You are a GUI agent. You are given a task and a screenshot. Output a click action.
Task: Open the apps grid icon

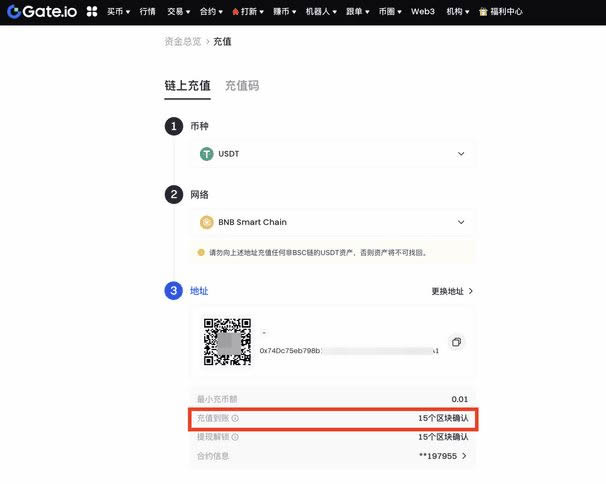point(92,11)
